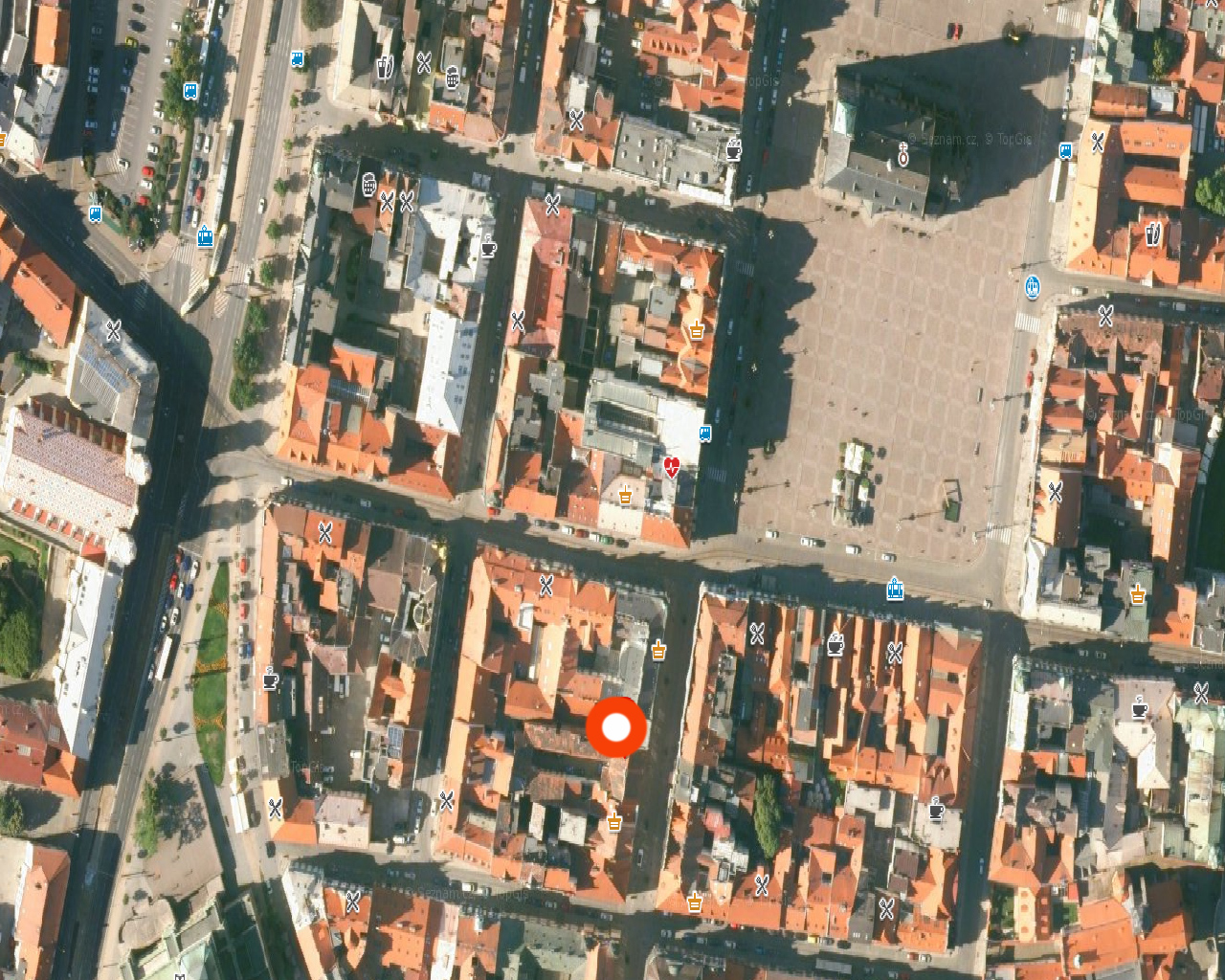Viewport: 1225px width, 980px height.
Task: Open the coffee cup icon beside the cathedral square
Action: 733,150
